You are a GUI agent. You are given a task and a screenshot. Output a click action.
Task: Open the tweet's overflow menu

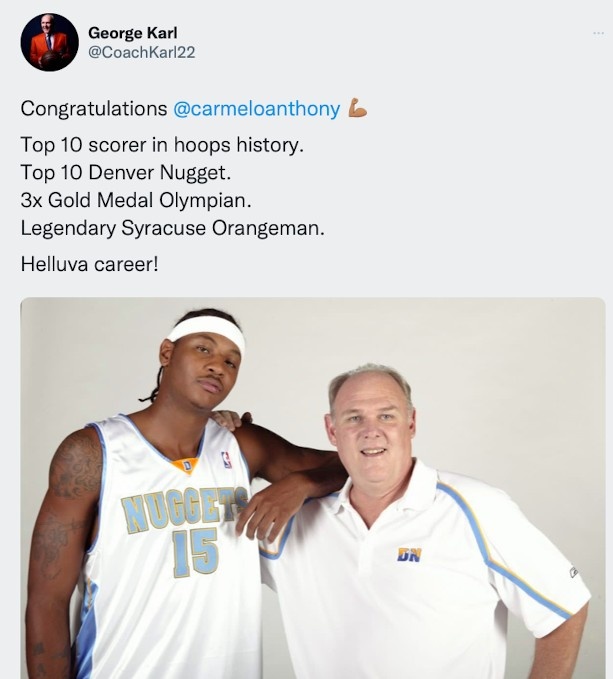598,33
